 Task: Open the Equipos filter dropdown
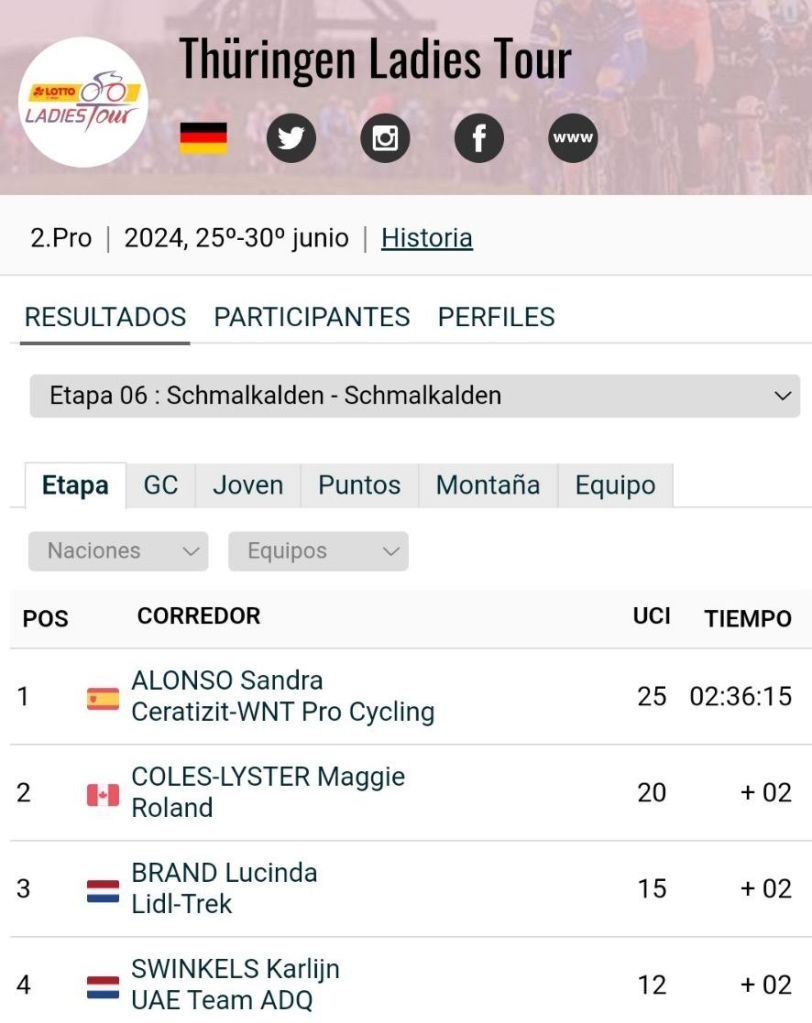pyautogui.click(x=318, y=551)
